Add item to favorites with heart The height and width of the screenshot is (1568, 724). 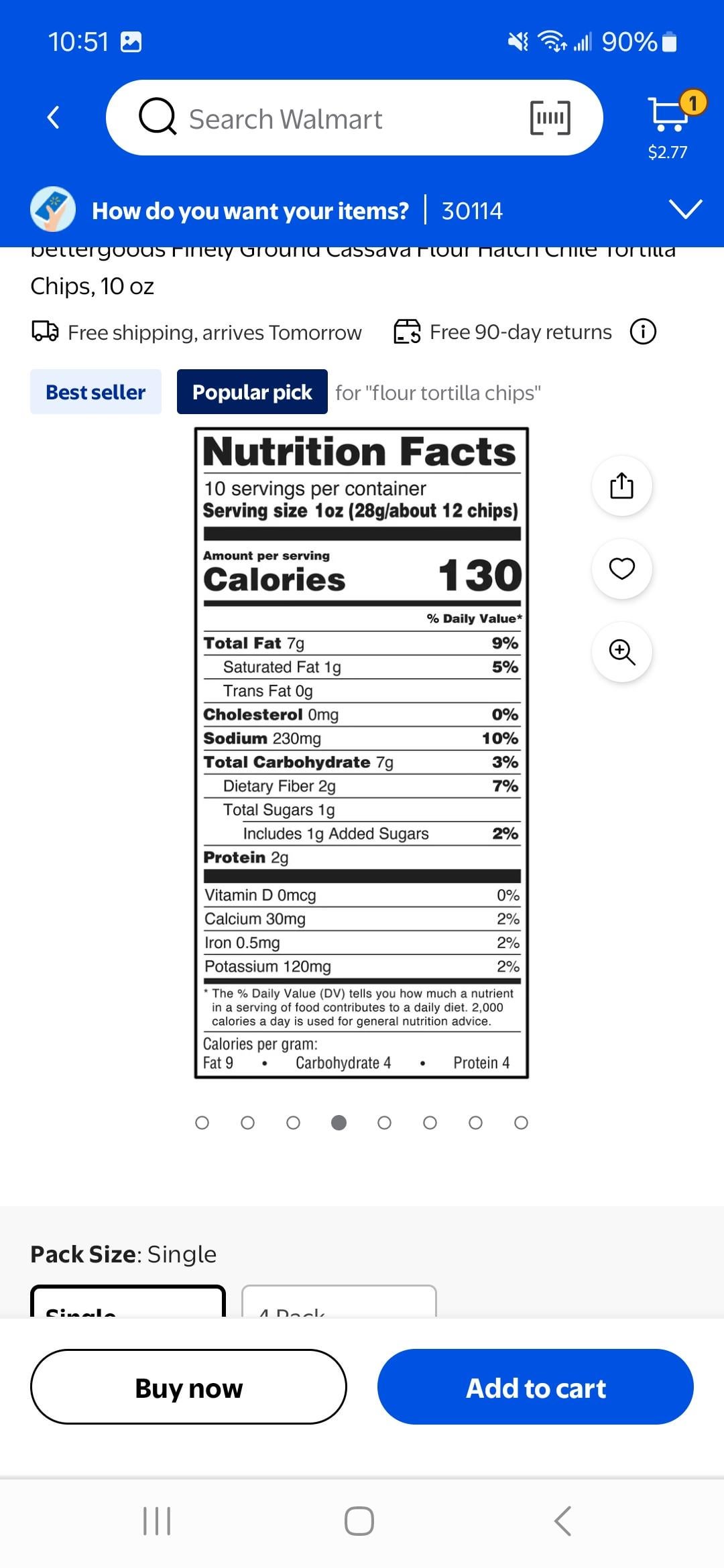(621, 569)
